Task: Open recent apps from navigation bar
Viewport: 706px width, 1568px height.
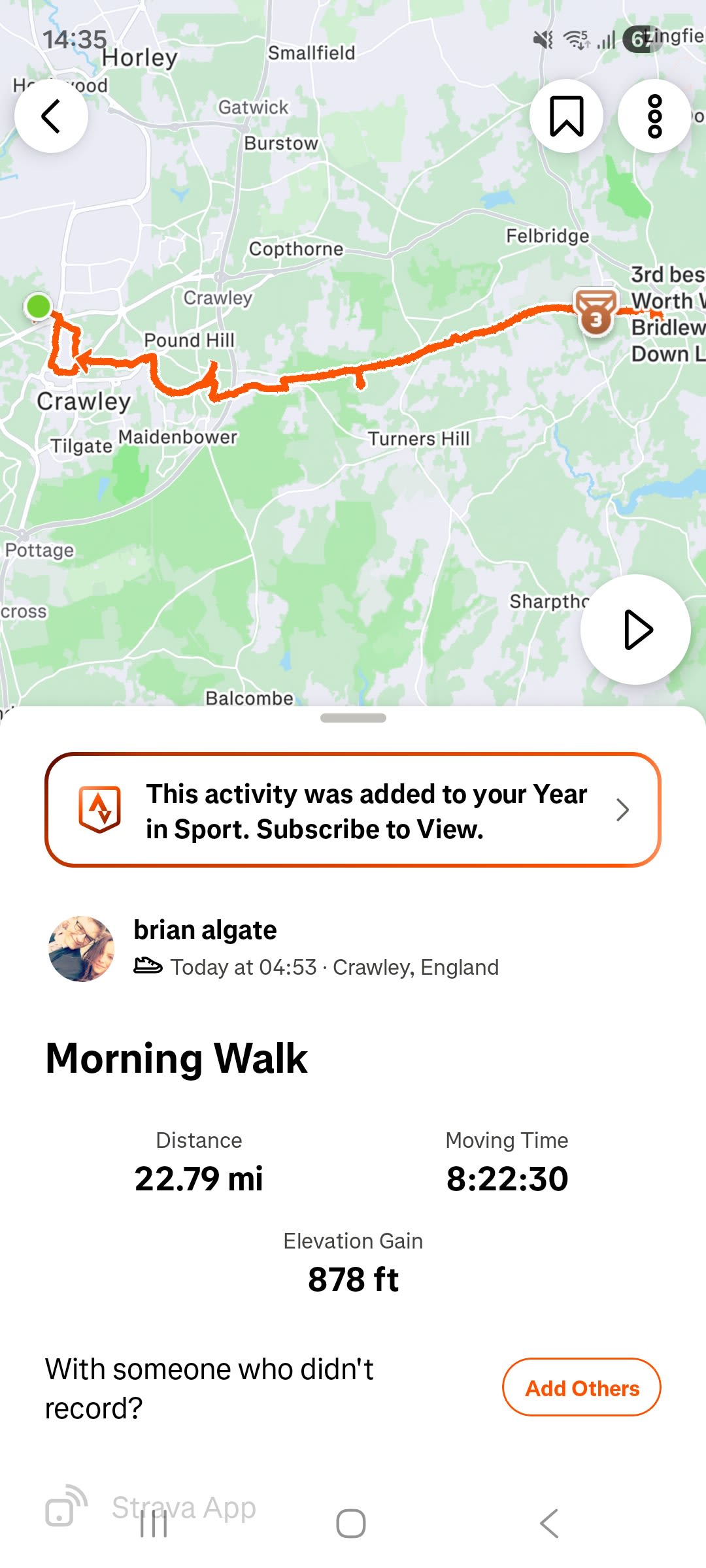Action: point(154,1524)
